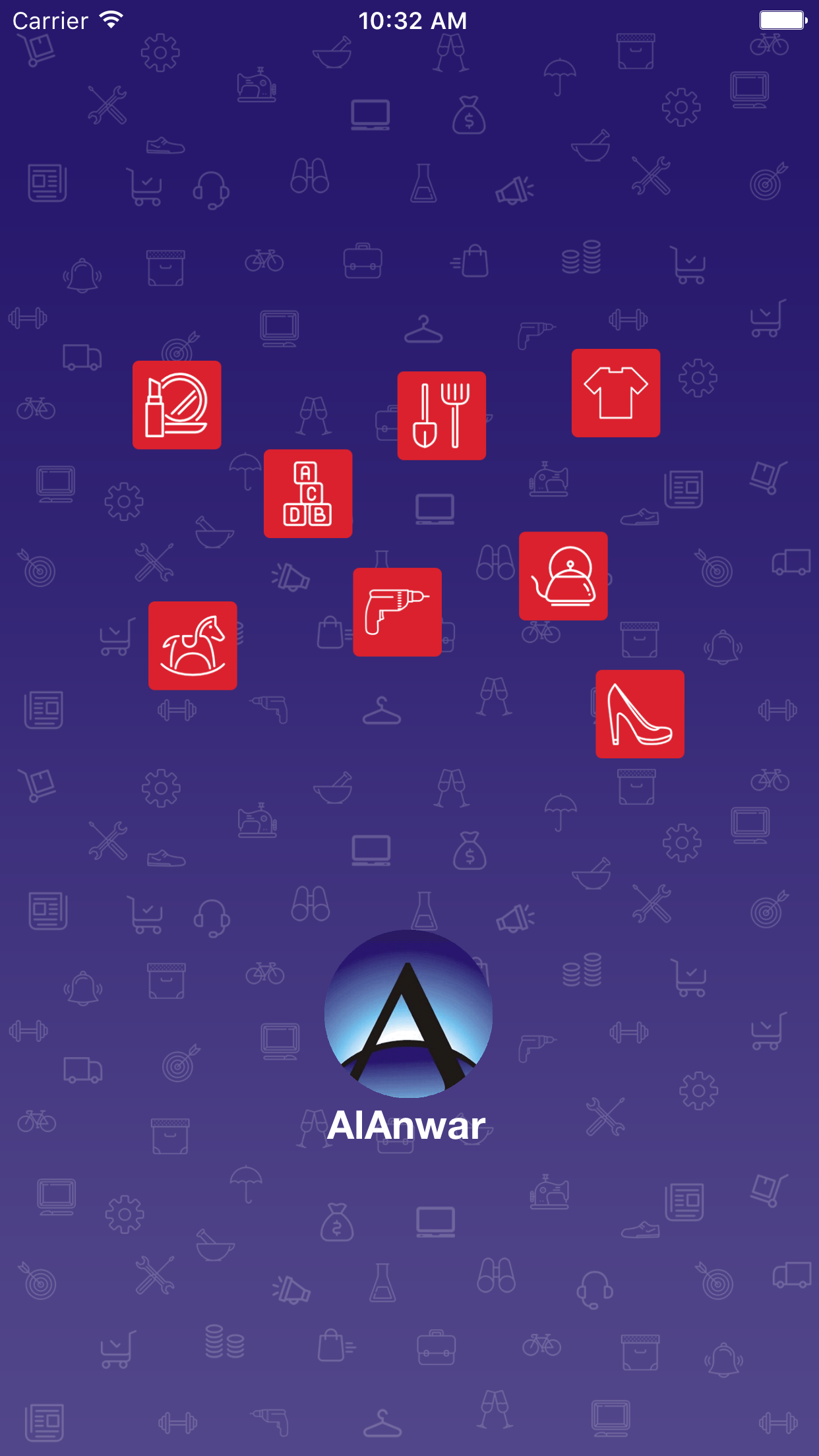The width and height of the screenshot is (819, 1456).
Task: Tap the battery indicator icon
Action: point(783,19)
